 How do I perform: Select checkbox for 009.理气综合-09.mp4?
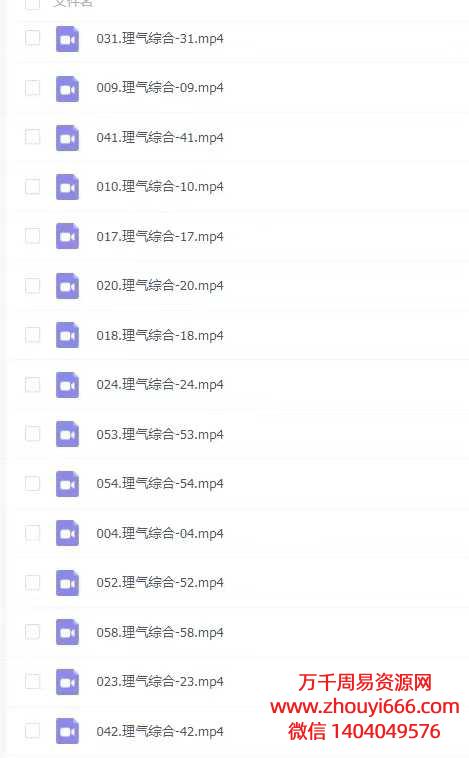tap(32, 88)
